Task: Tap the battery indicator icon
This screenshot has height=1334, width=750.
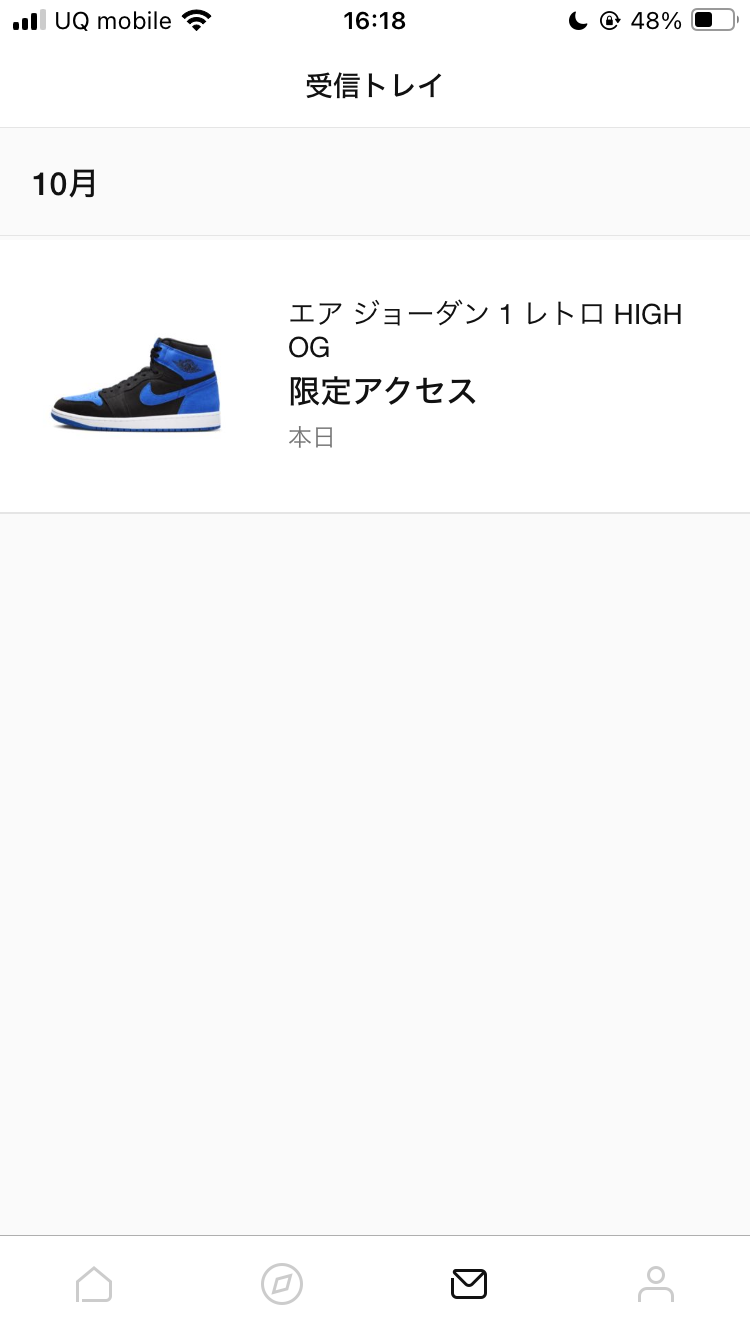Action: [712, 19]
